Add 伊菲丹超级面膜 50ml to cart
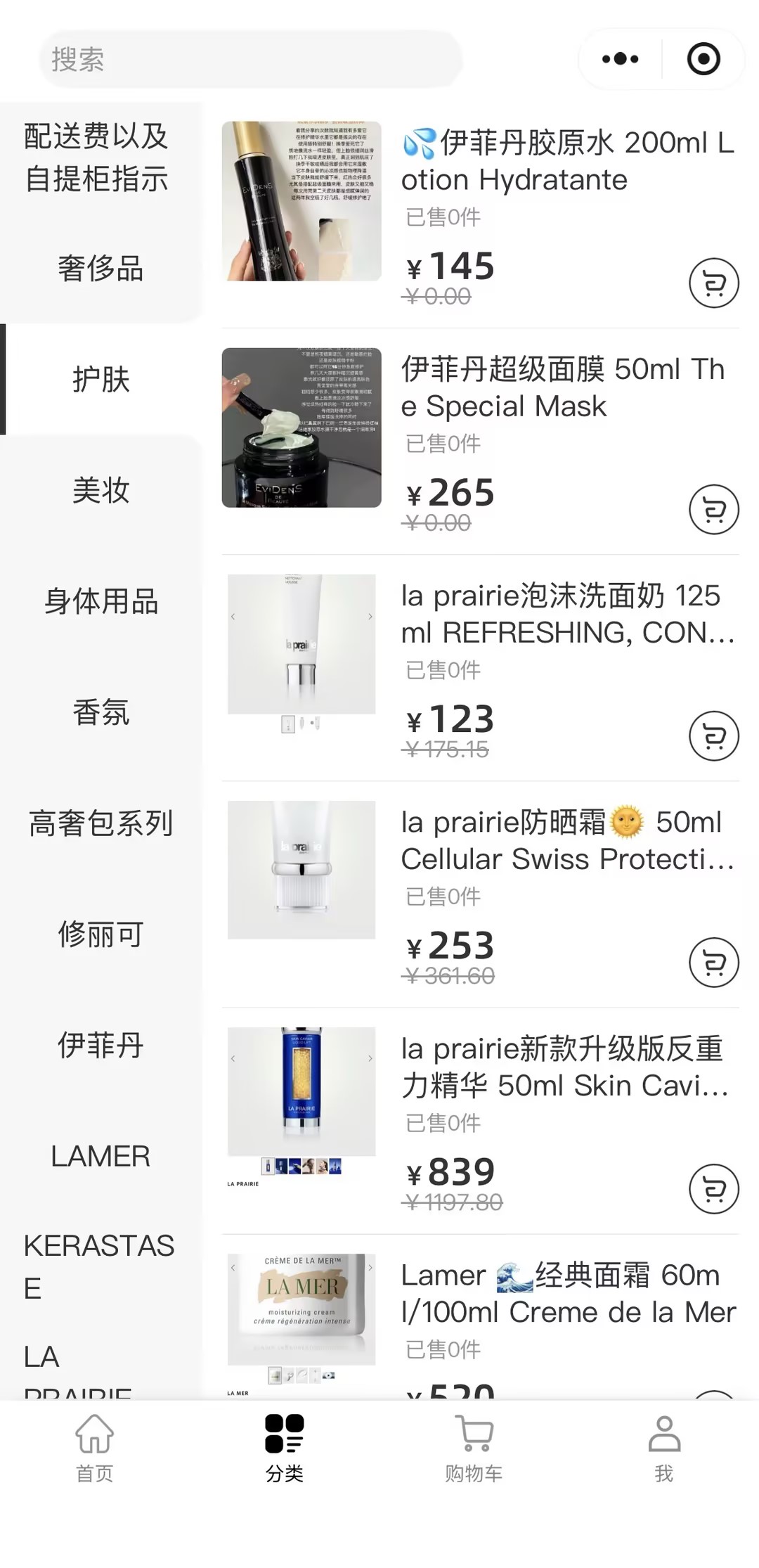 pos(713,510)
